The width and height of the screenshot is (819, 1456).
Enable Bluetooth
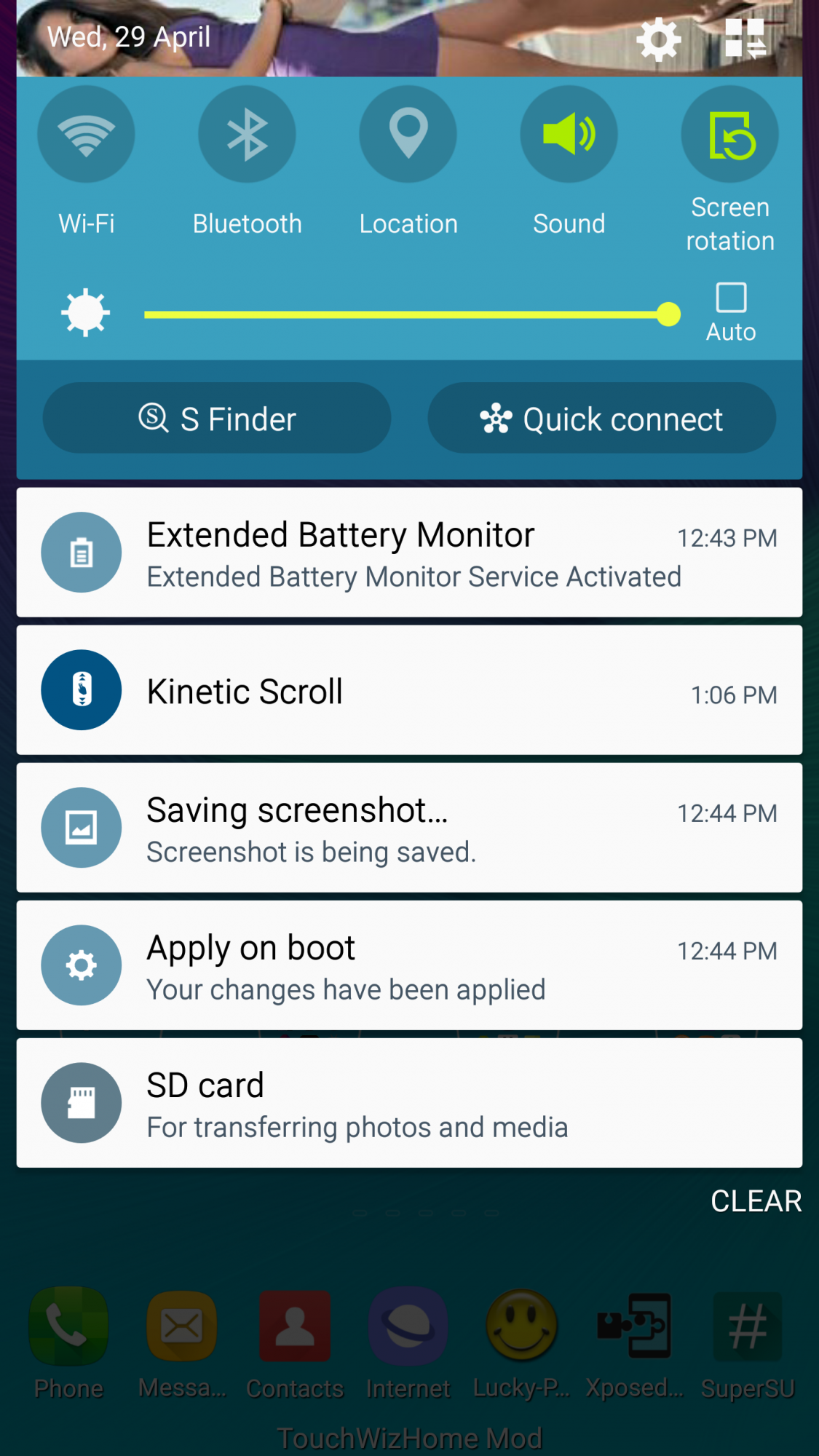click(247, 134)
